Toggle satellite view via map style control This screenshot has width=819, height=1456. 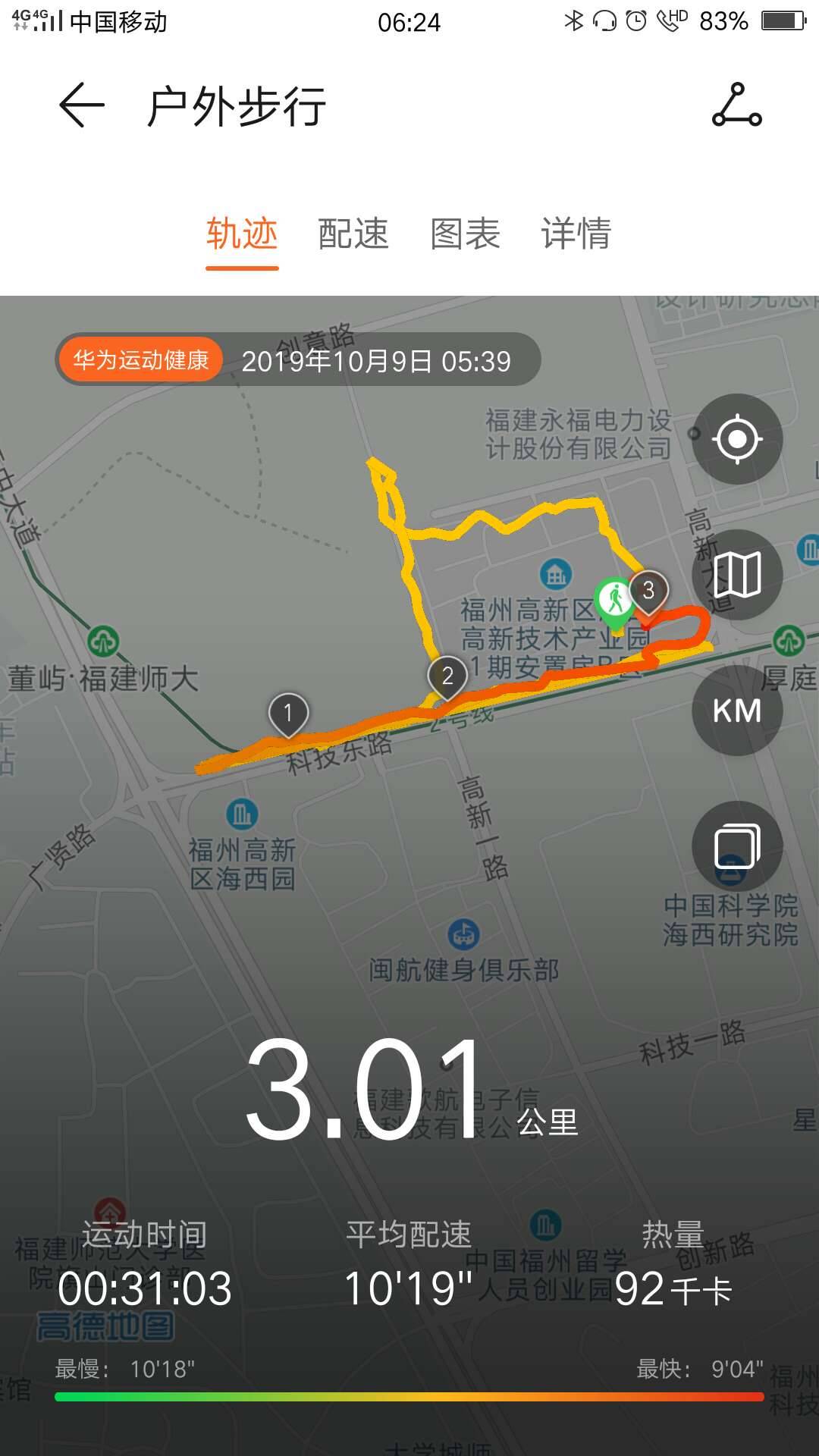click(x=736, y=575)
